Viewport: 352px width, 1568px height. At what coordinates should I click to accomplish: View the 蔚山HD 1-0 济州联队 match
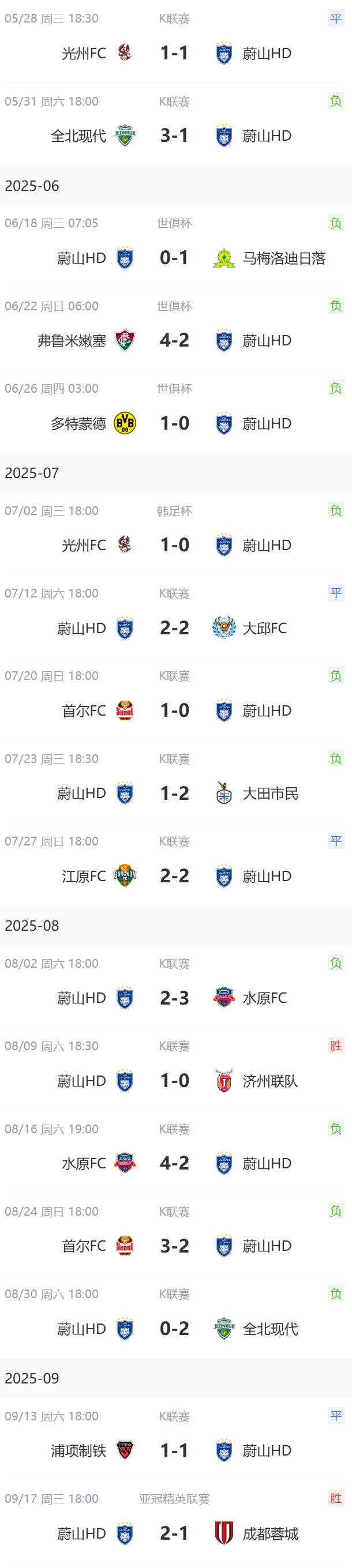(175, 1080)
